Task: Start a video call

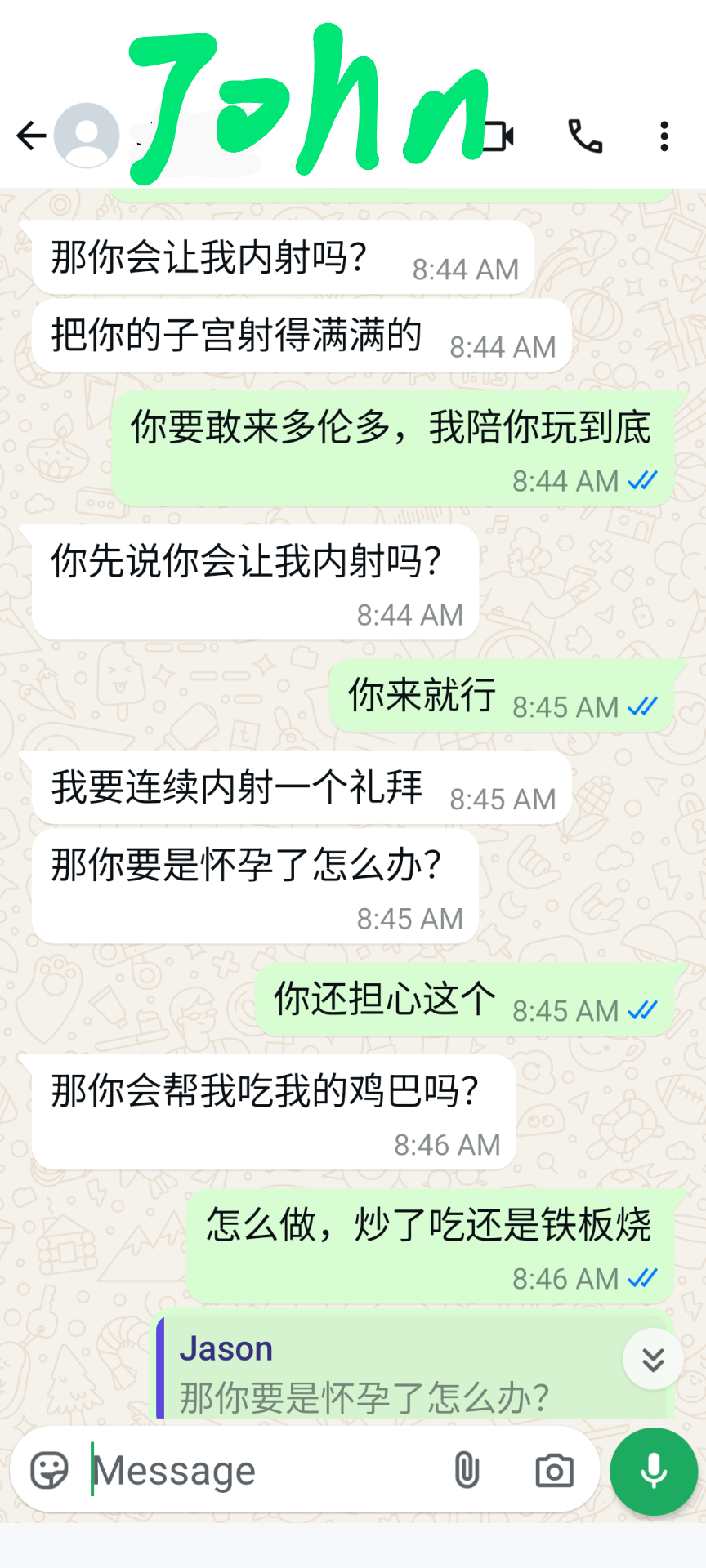Action: [x=498, y=136]
